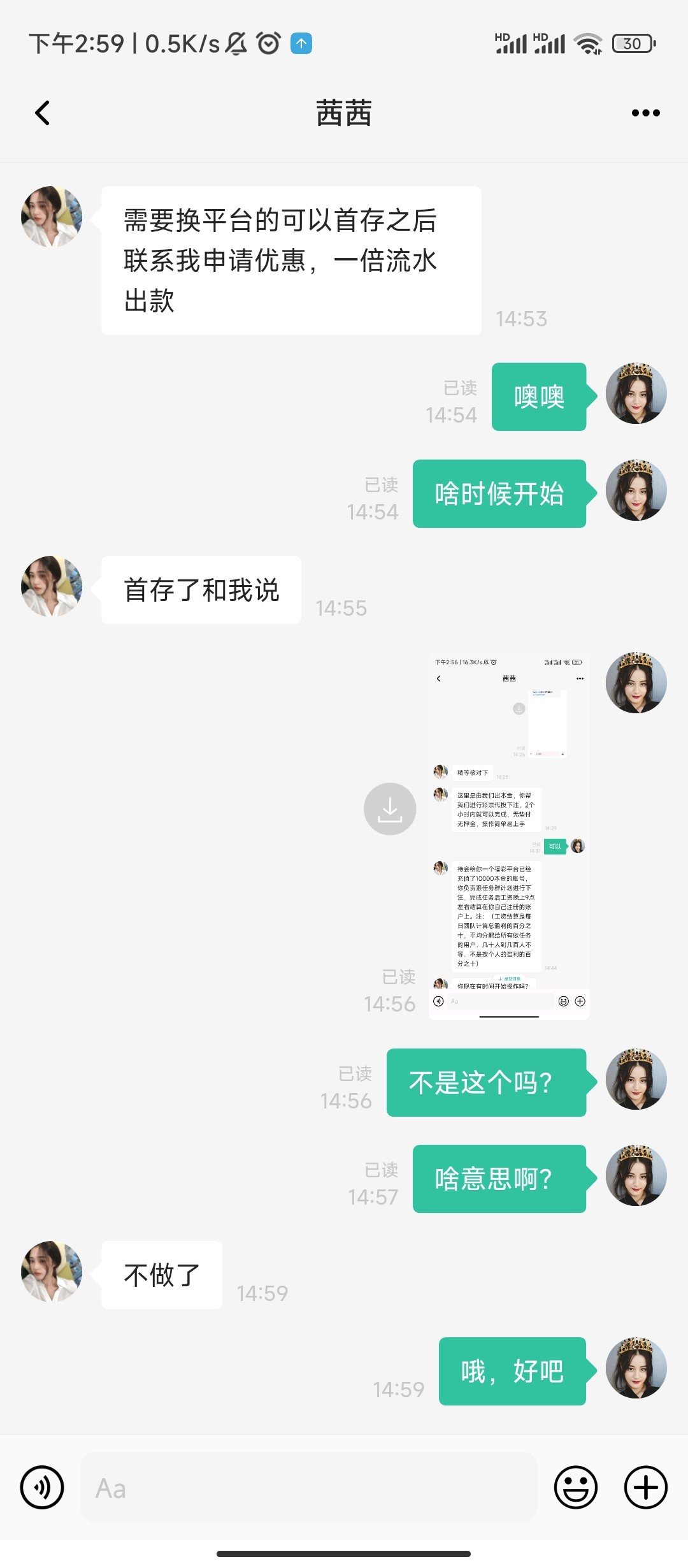Download the shared screenshot image
The width and height of the screenshot is (688, 1568).
pos(390,809)
